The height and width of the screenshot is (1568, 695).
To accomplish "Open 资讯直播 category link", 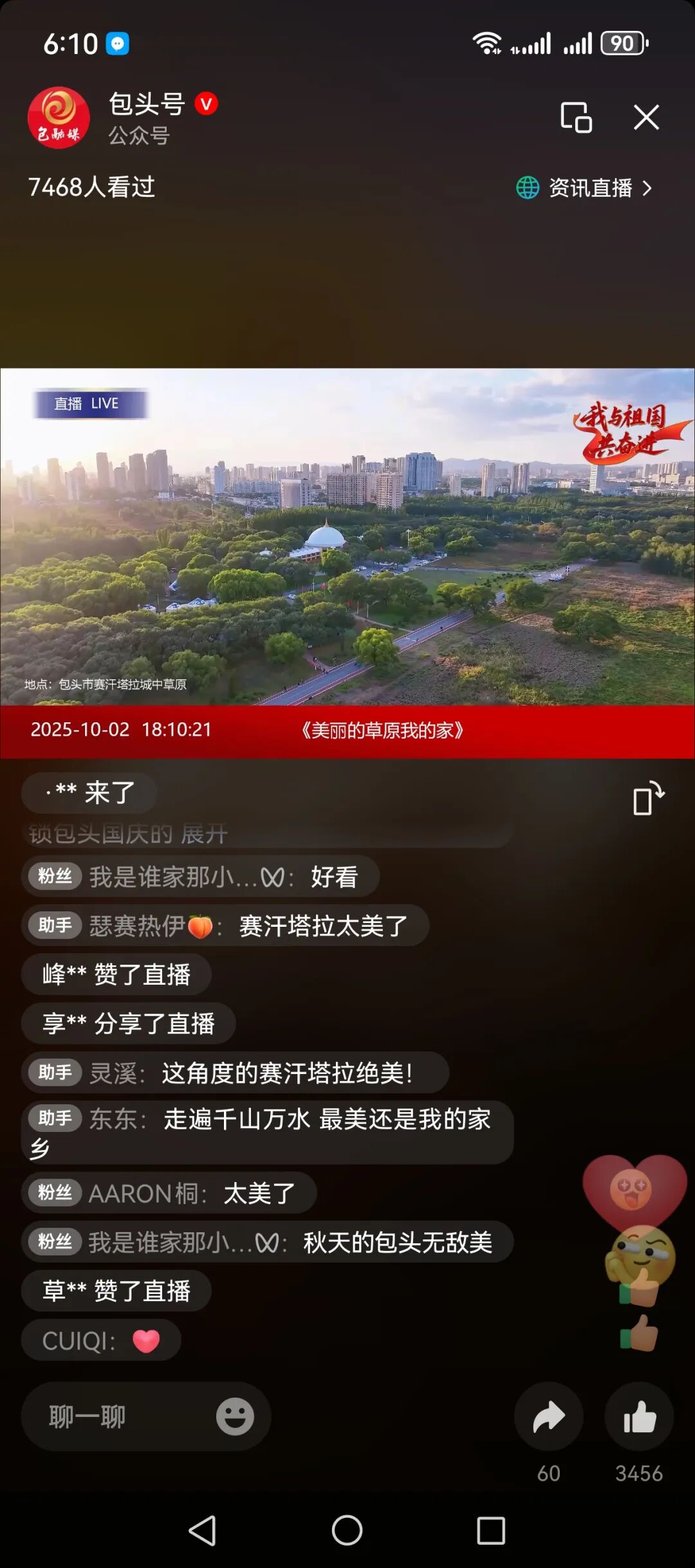I will point(584,188).
